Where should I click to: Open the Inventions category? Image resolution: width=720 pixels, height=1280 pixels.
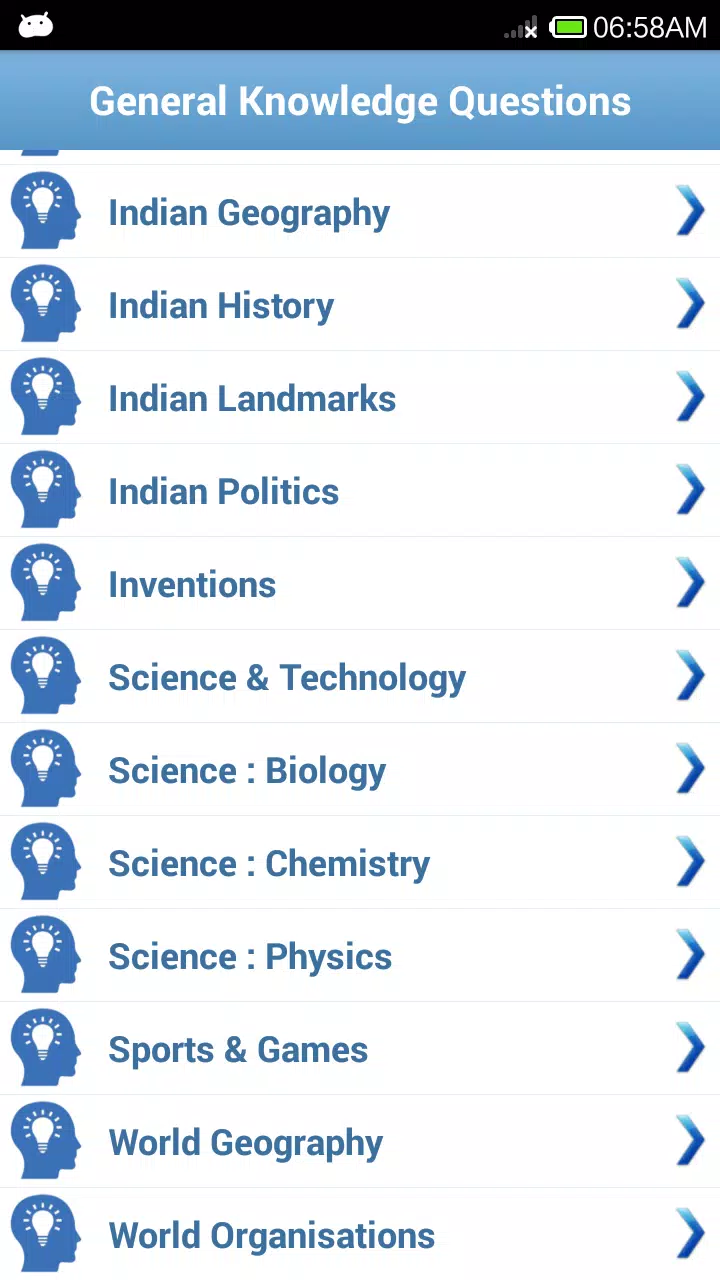tap(360, 584)
